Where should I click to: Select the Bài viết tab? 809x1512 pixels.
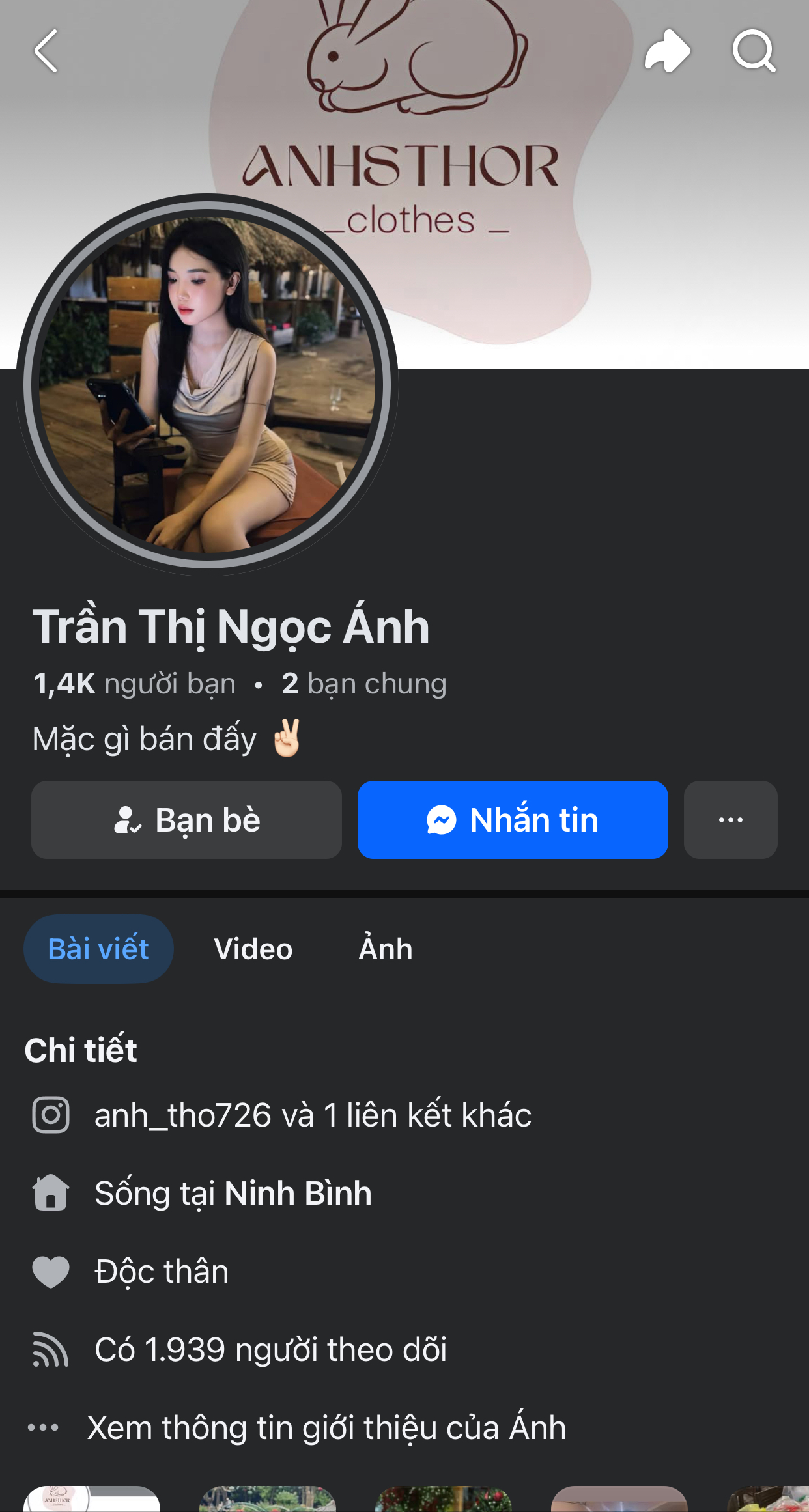98,949
